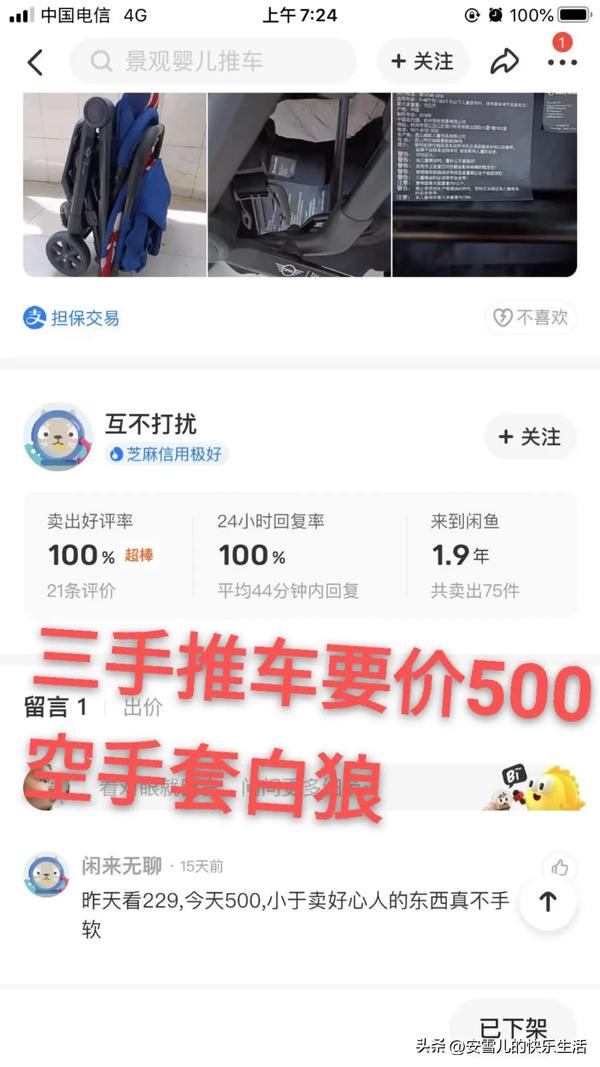This screenshot has width=600, height=1067.
Task: Like the comment from 闲来无聊
Action: 560,867
